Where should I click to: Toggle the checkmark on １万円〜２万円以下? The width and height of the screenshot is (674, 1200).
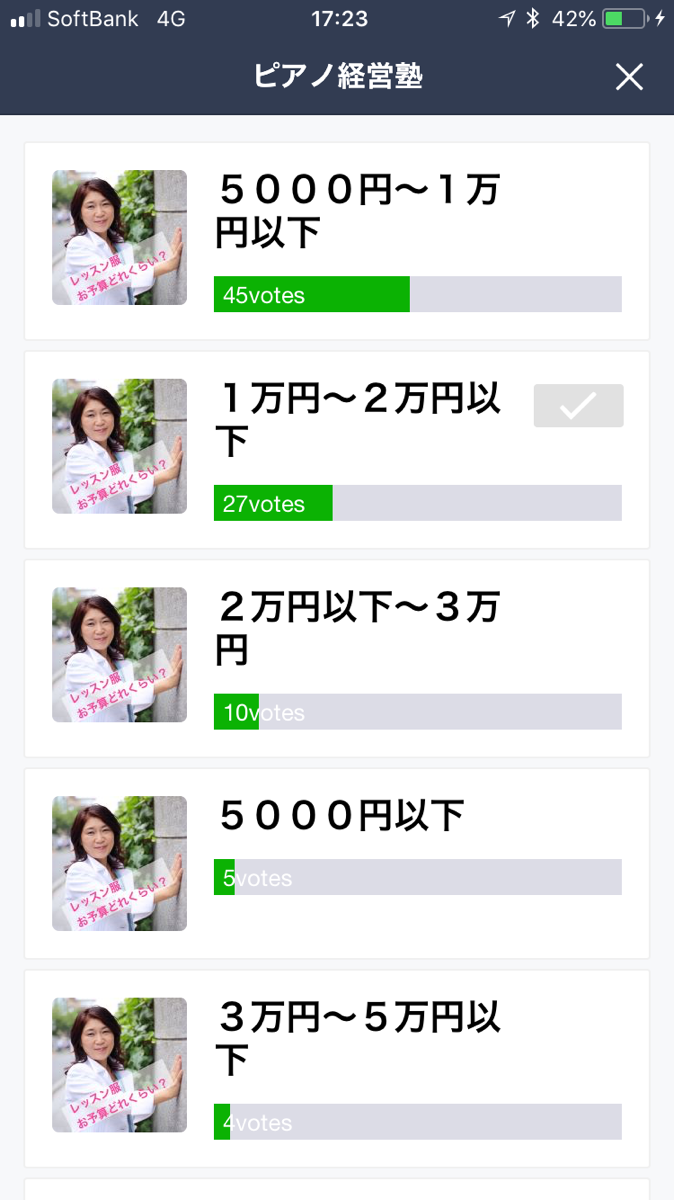(x=578, y=406)
